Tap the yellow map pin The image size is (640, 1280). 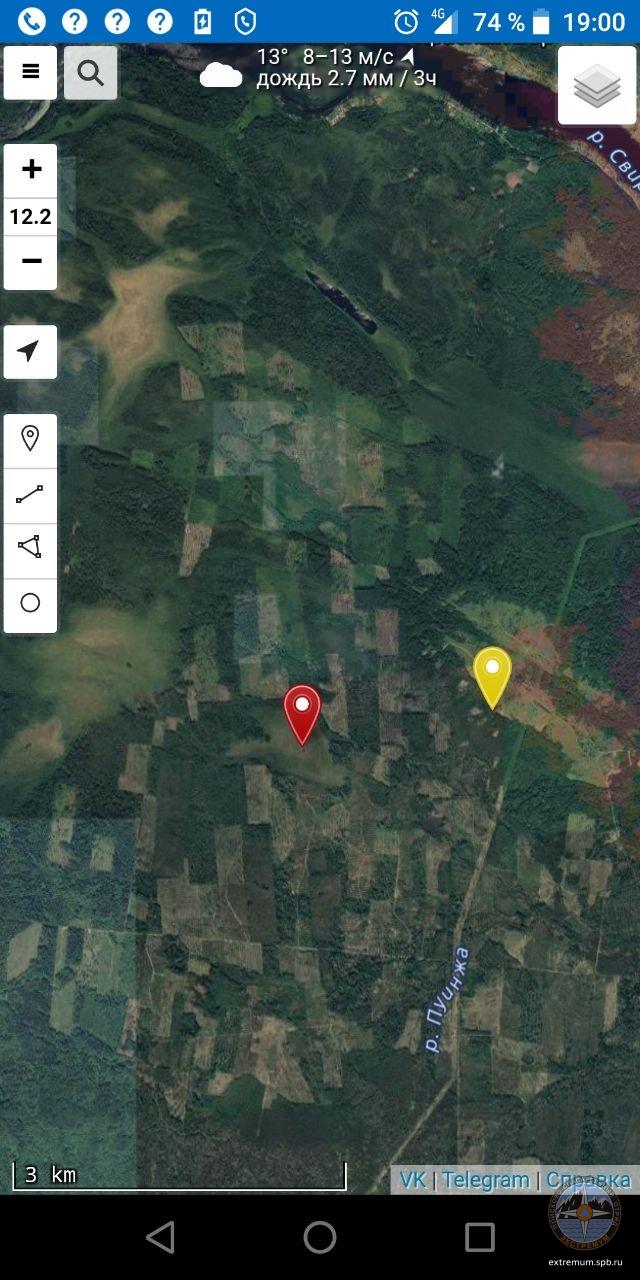coord(492,674)
